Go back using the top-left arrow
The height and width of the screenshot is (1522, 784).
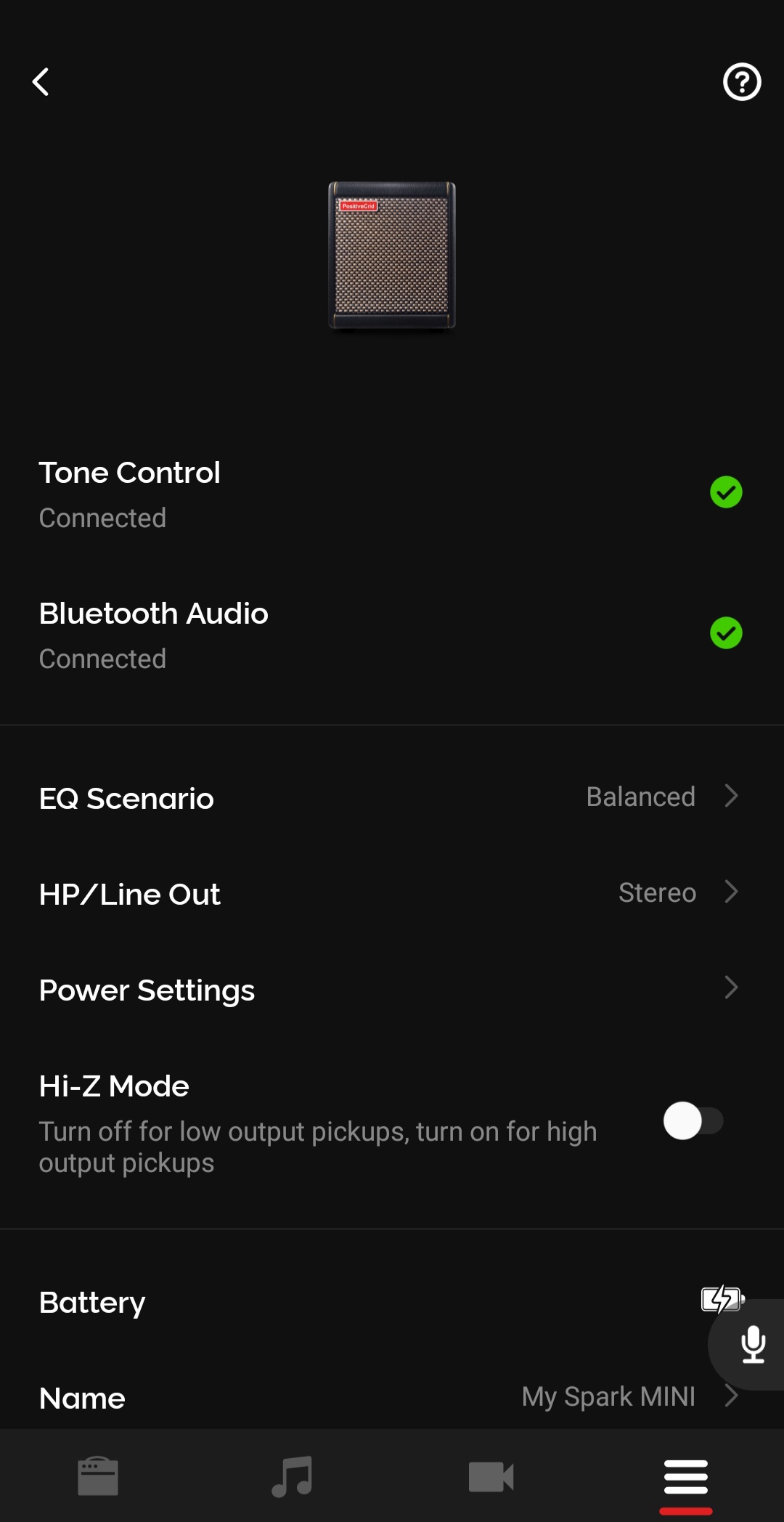click(41, 82)
